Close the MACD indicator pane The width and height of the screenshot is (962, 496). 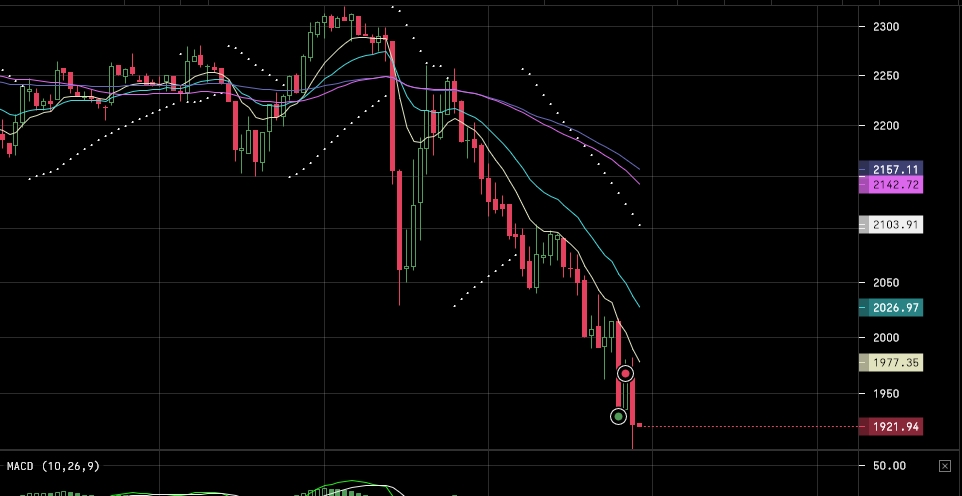(x=945, y=466)
